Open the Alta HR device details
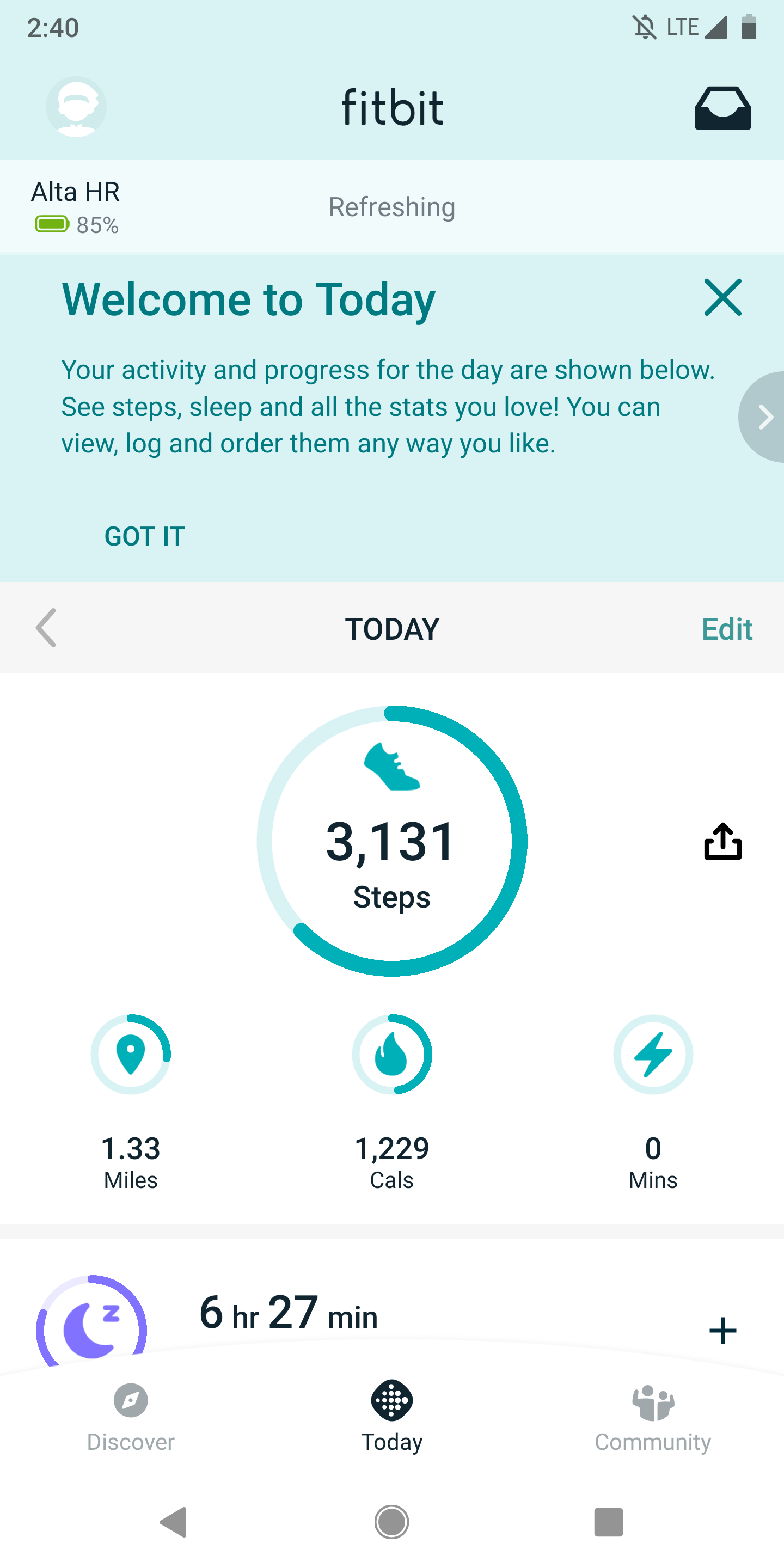Viewport: 784px width, 1568px height. point(76,207)
